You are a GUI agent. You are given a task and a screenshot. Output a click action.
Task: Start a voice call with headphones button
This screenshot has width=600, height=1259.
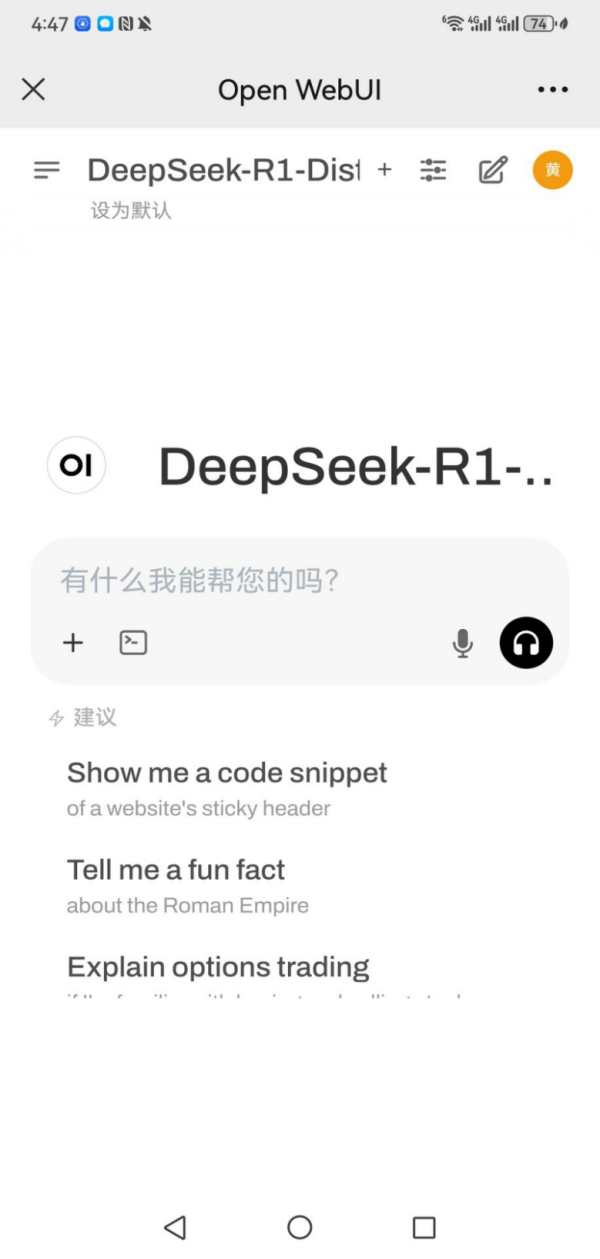click(x=526, y=643)
